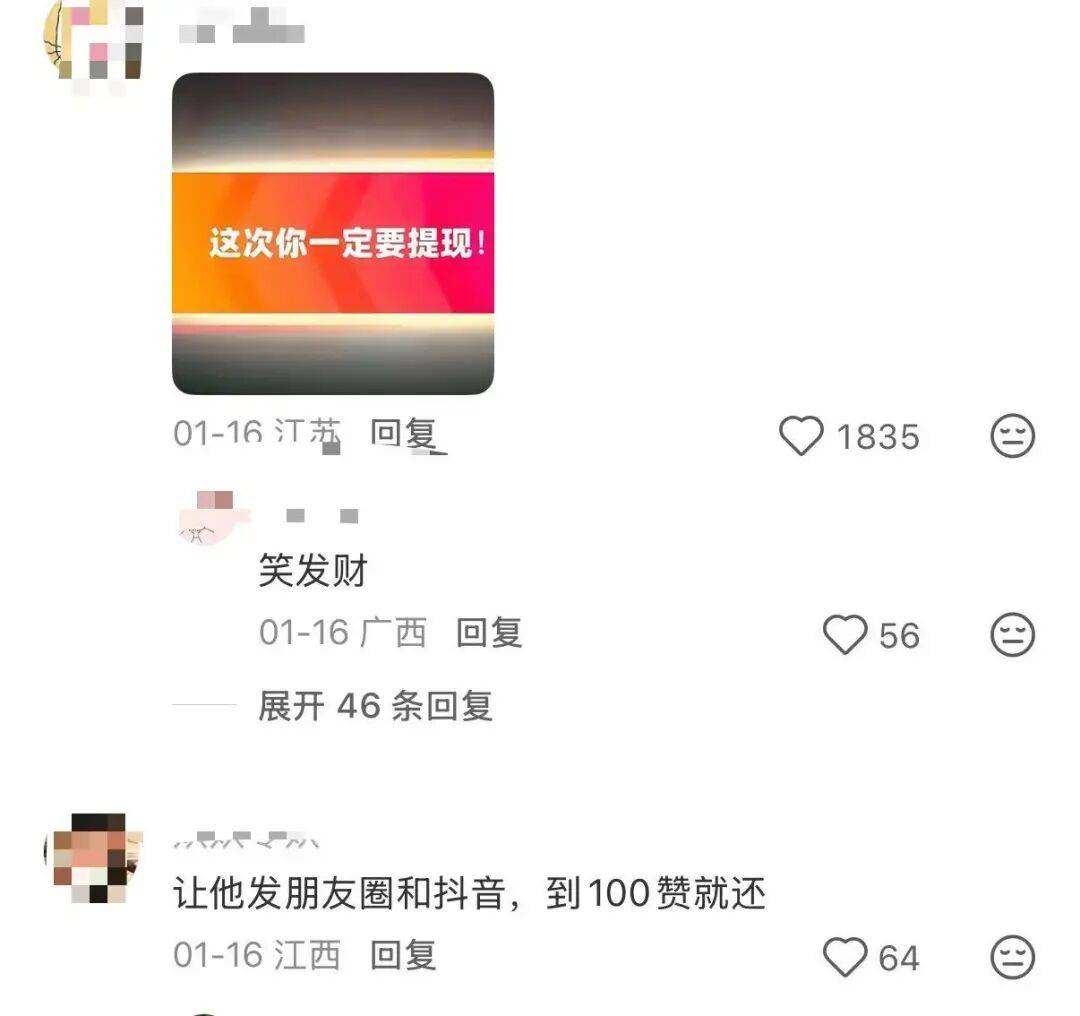The image size is (1080, 1016).
Task: Reply to the 01-16 江西 comment
Action: click(404, 955)
